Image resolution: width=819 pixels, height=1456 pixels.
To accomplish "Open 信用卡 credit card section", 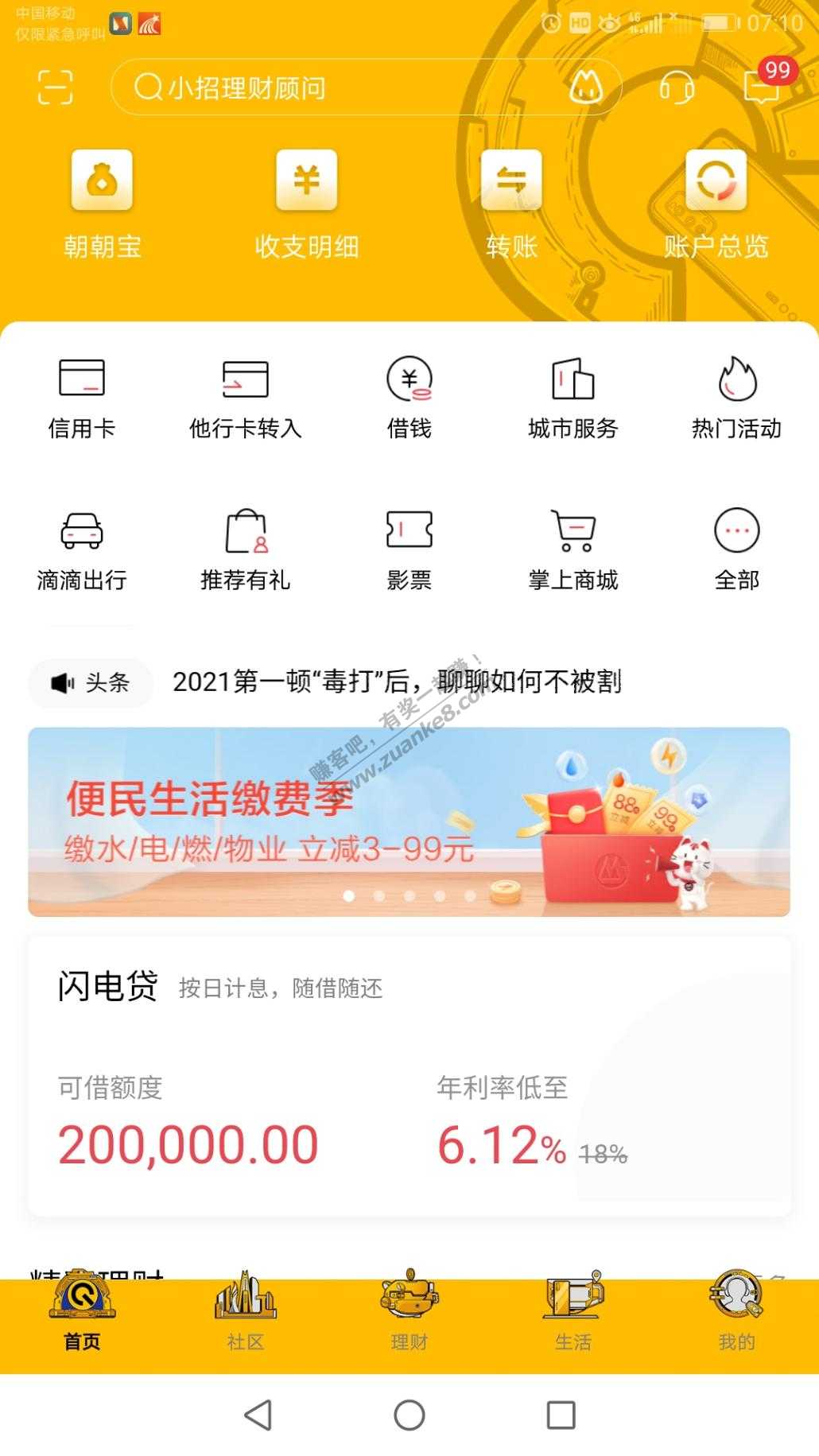I will [x=82, y=398].
